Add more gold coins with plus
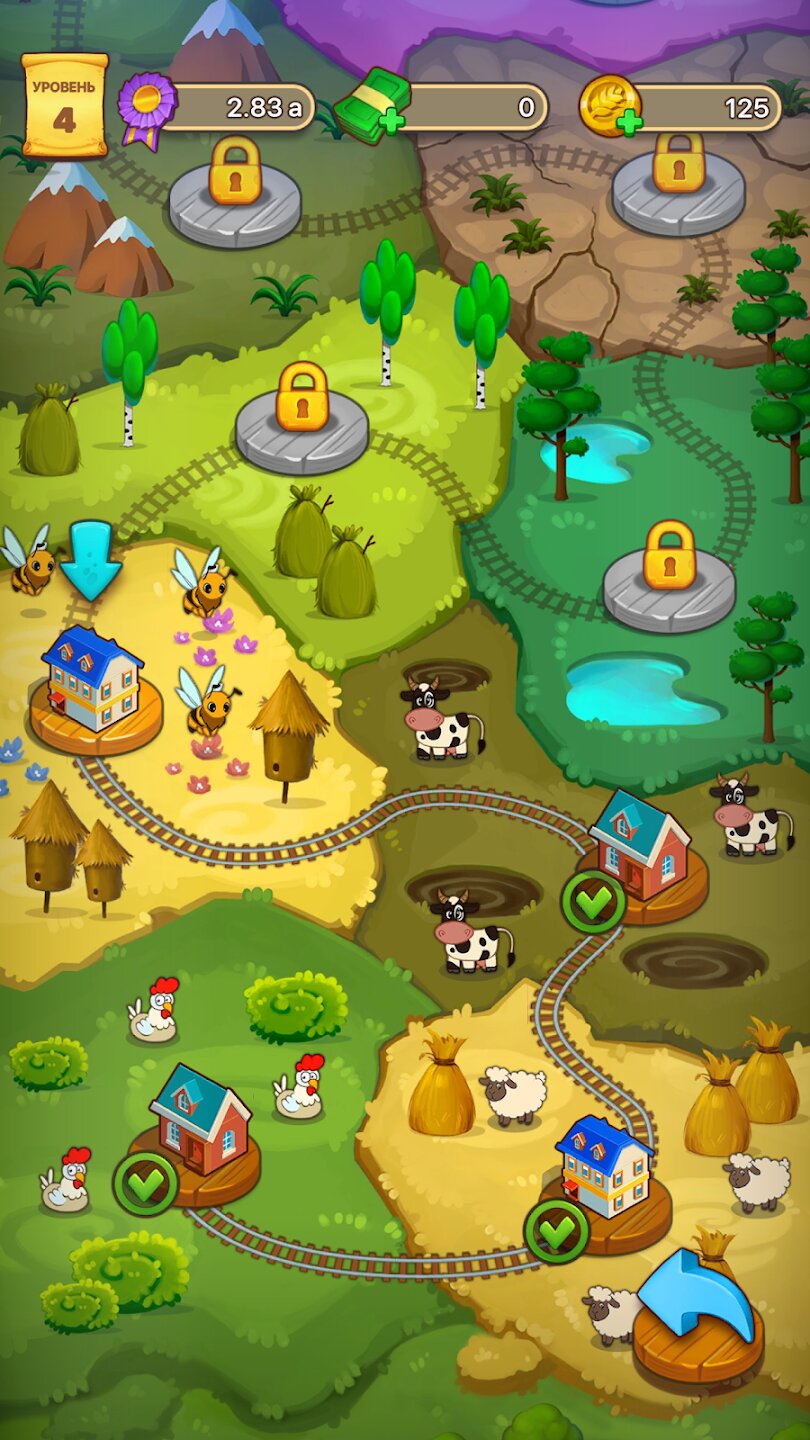Viewport: 810px width, 1440px height. click(629, 124)
